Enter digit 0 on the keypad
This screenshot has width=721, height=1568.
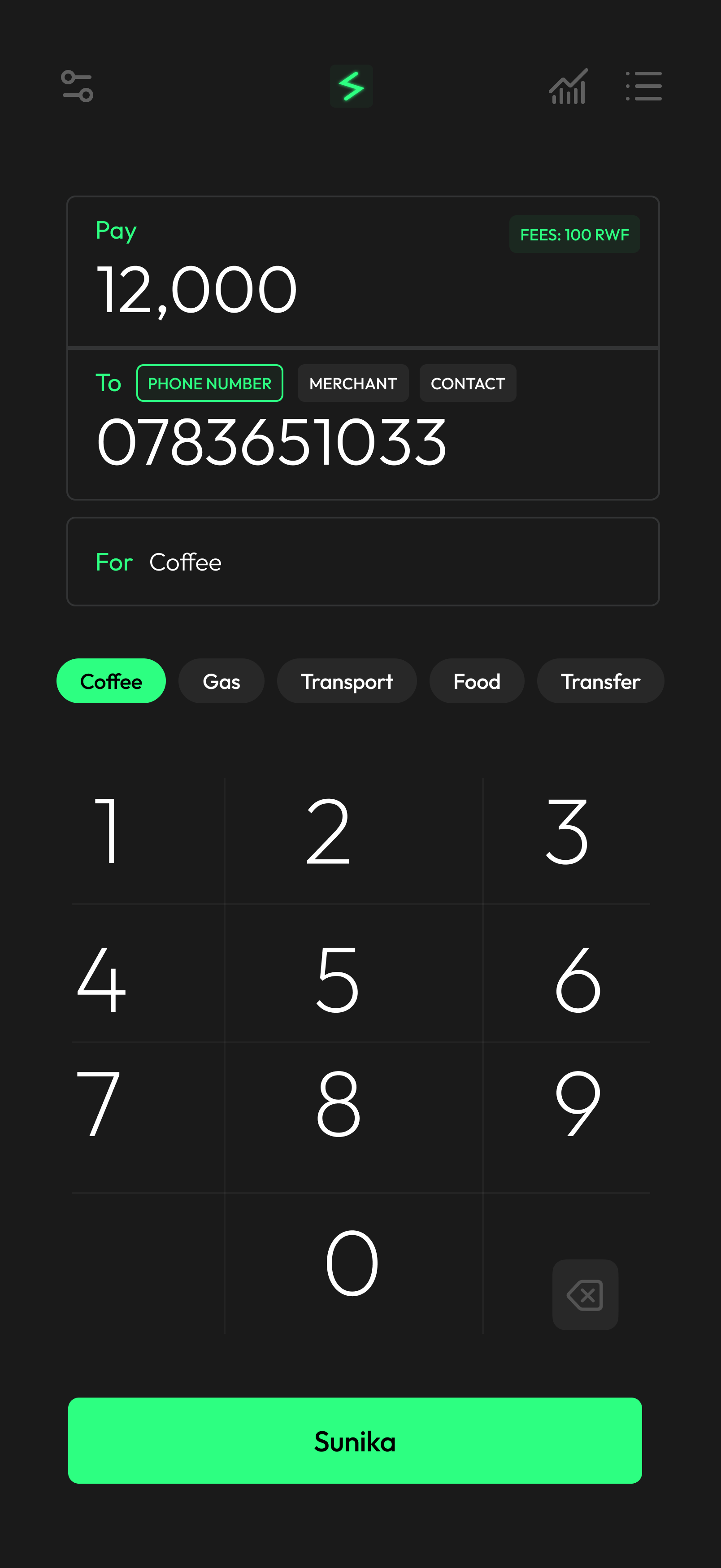352,1263
